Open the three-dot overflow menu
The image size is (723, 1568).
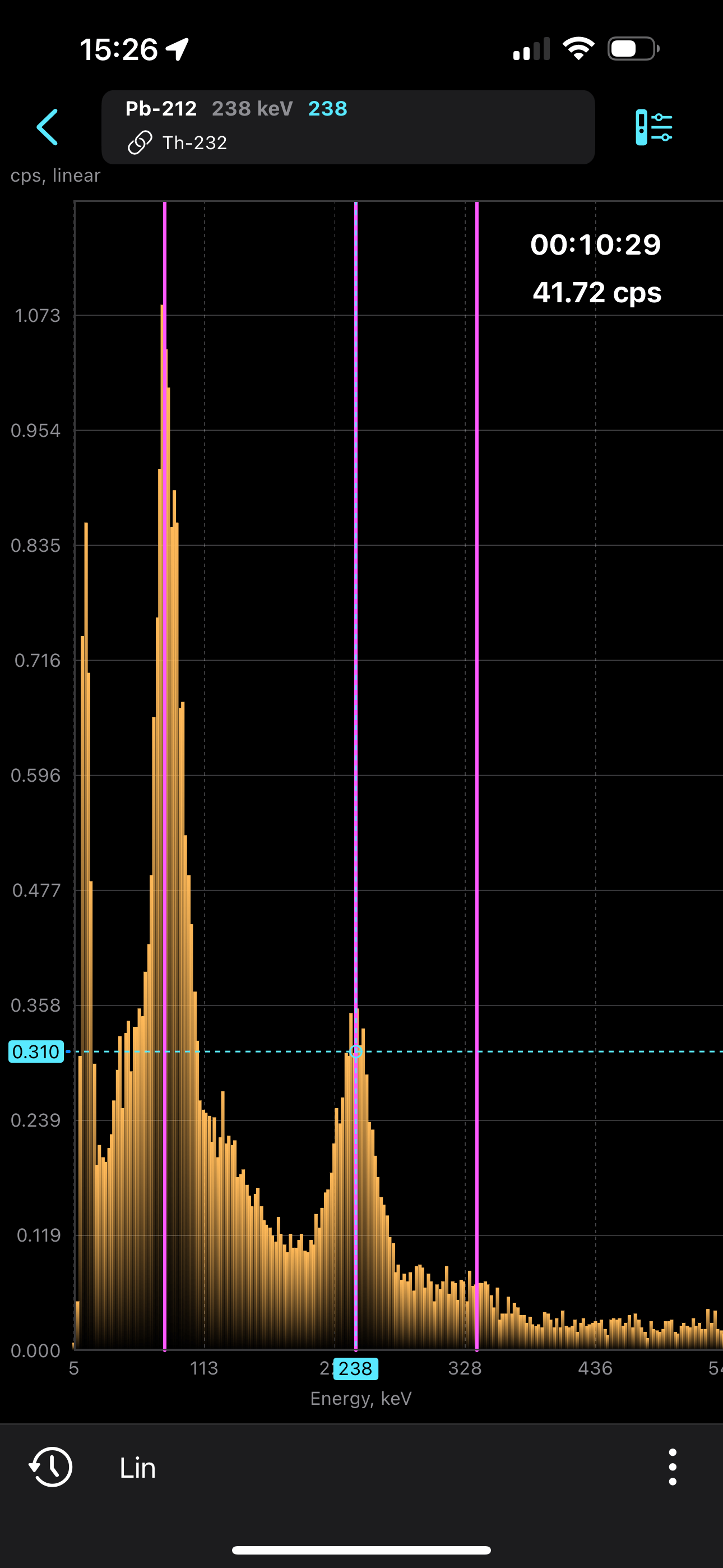(673, 1467)
